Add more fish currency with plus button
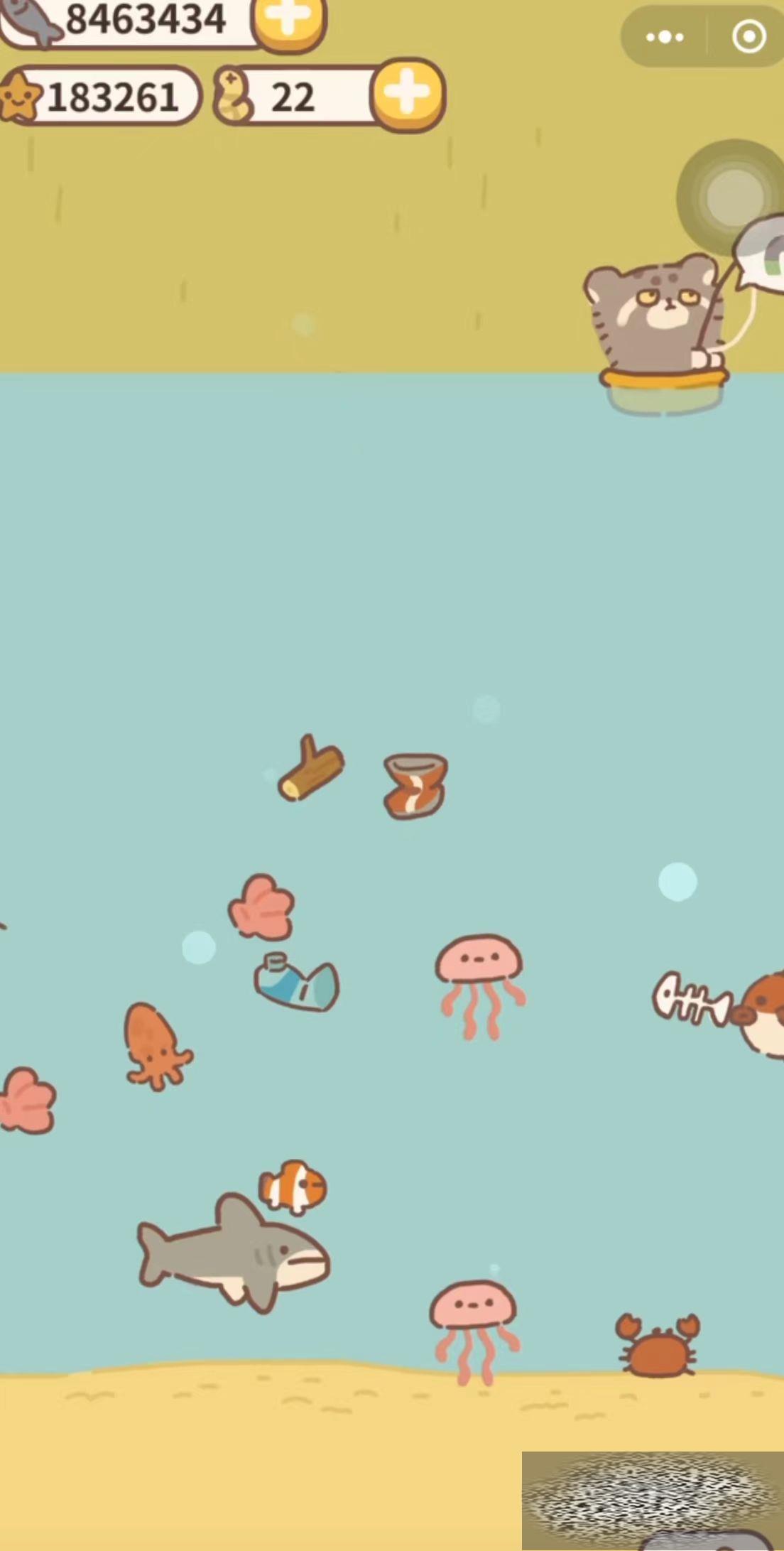The image size is (784, 1551). [289, 21]
